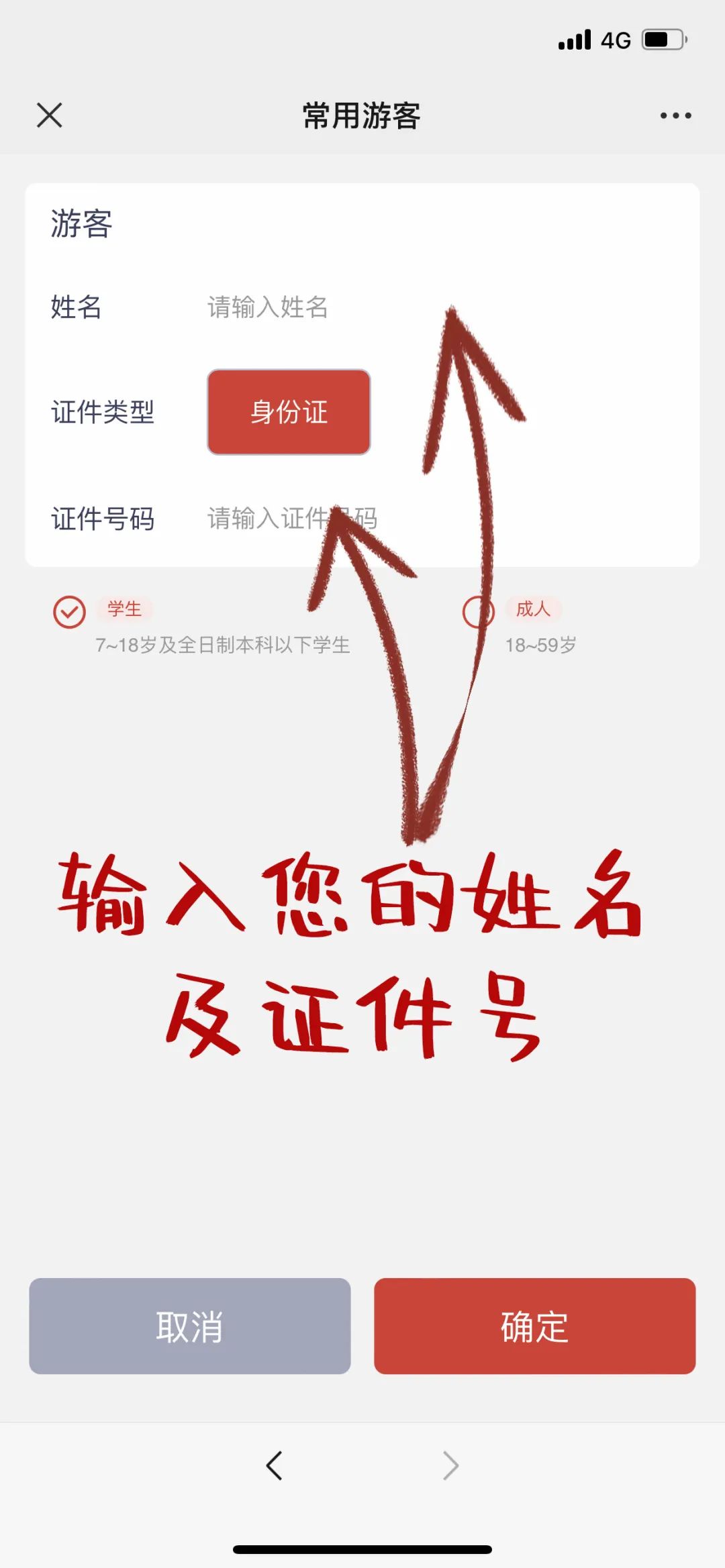Image resolution: width=725 pixels, height=1568 pixels.
Task: Go back with the bottom left arrow
Action: (274, 1465)
